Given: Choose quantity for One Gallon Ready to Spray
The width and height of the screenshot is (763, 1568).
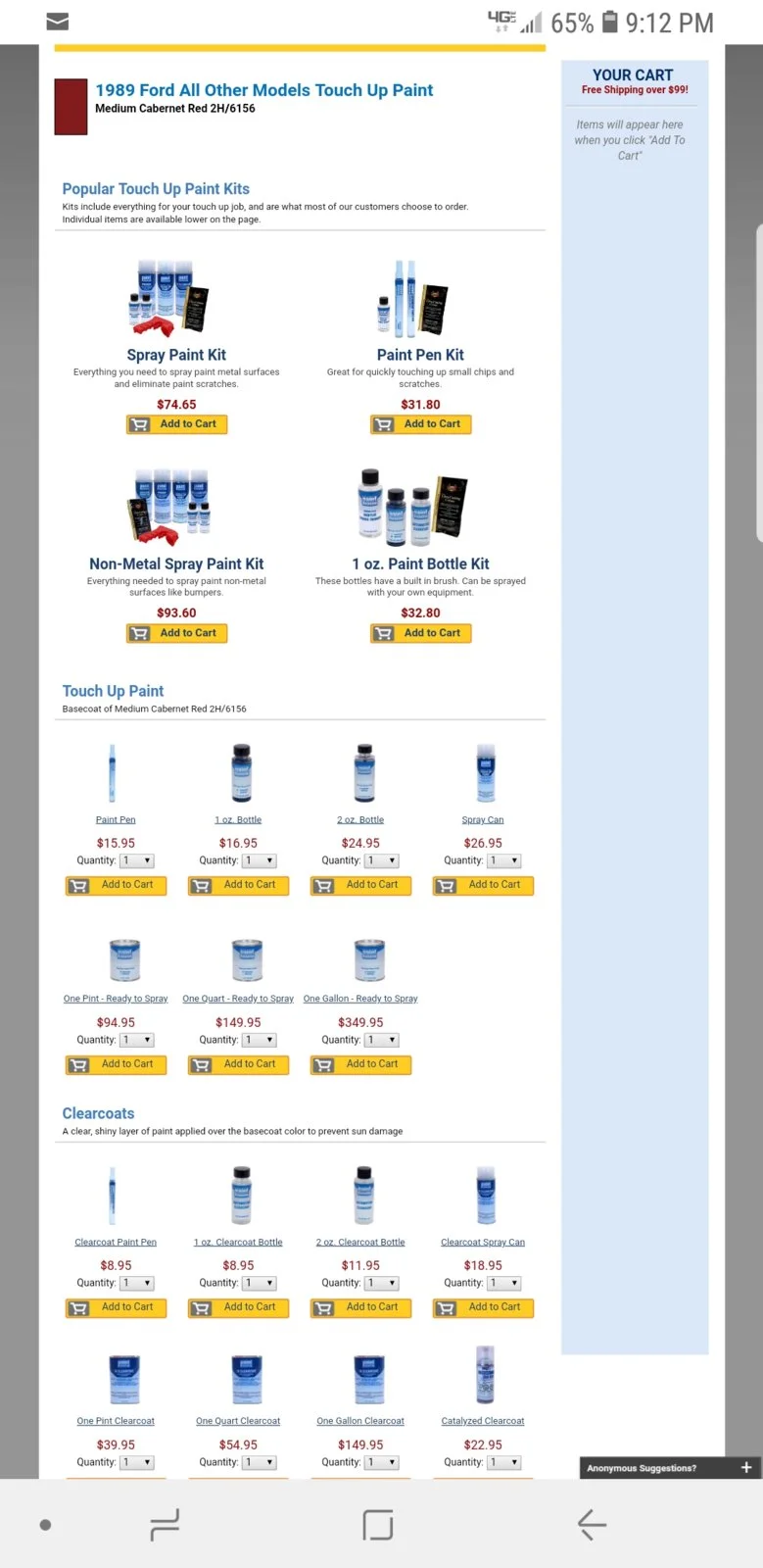Looking at the screenshot, I should tap(382, 1040).
